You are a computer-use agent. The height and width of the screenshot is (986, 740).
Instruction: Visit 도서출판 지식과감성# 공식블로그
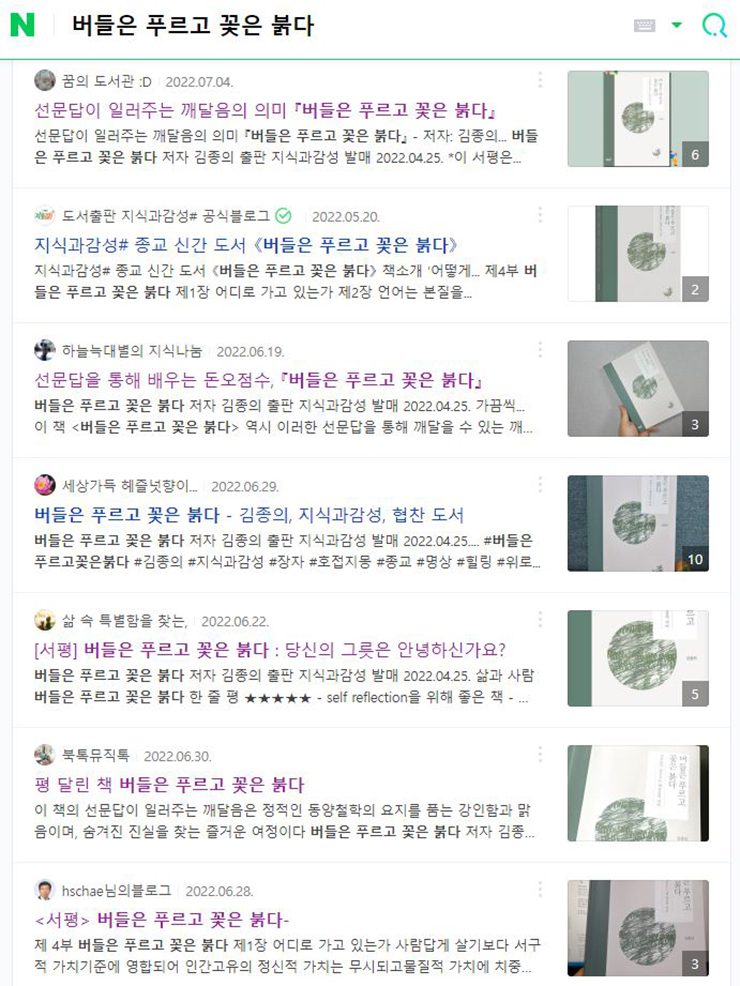coord(165,216)
